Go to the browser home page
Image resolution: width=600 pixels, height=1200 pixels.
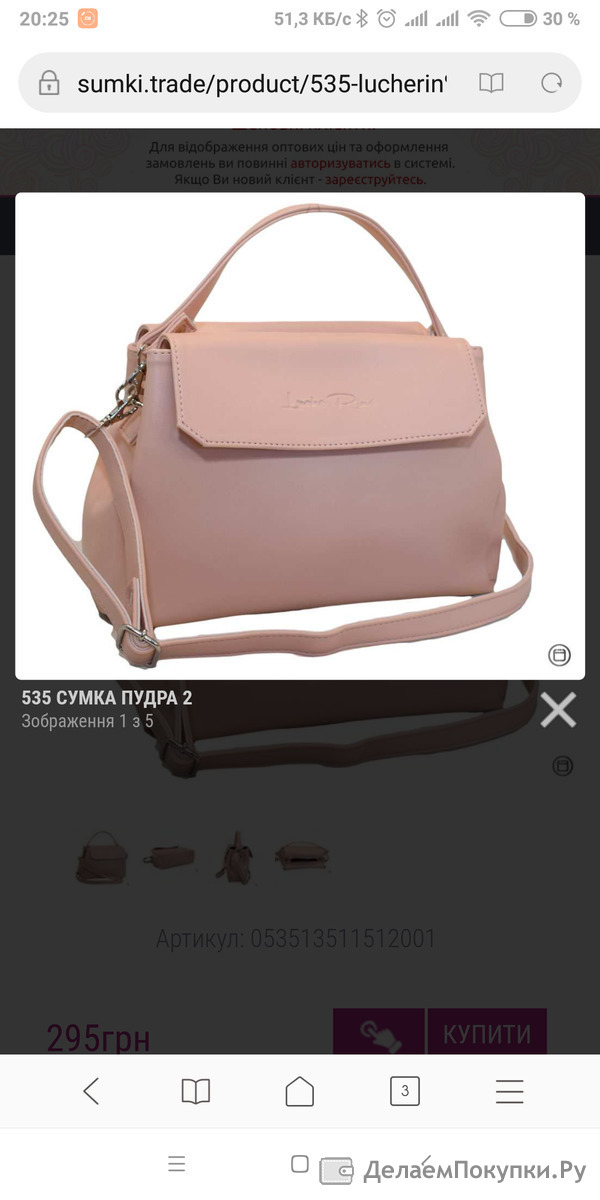click(x=300, y=1091)
